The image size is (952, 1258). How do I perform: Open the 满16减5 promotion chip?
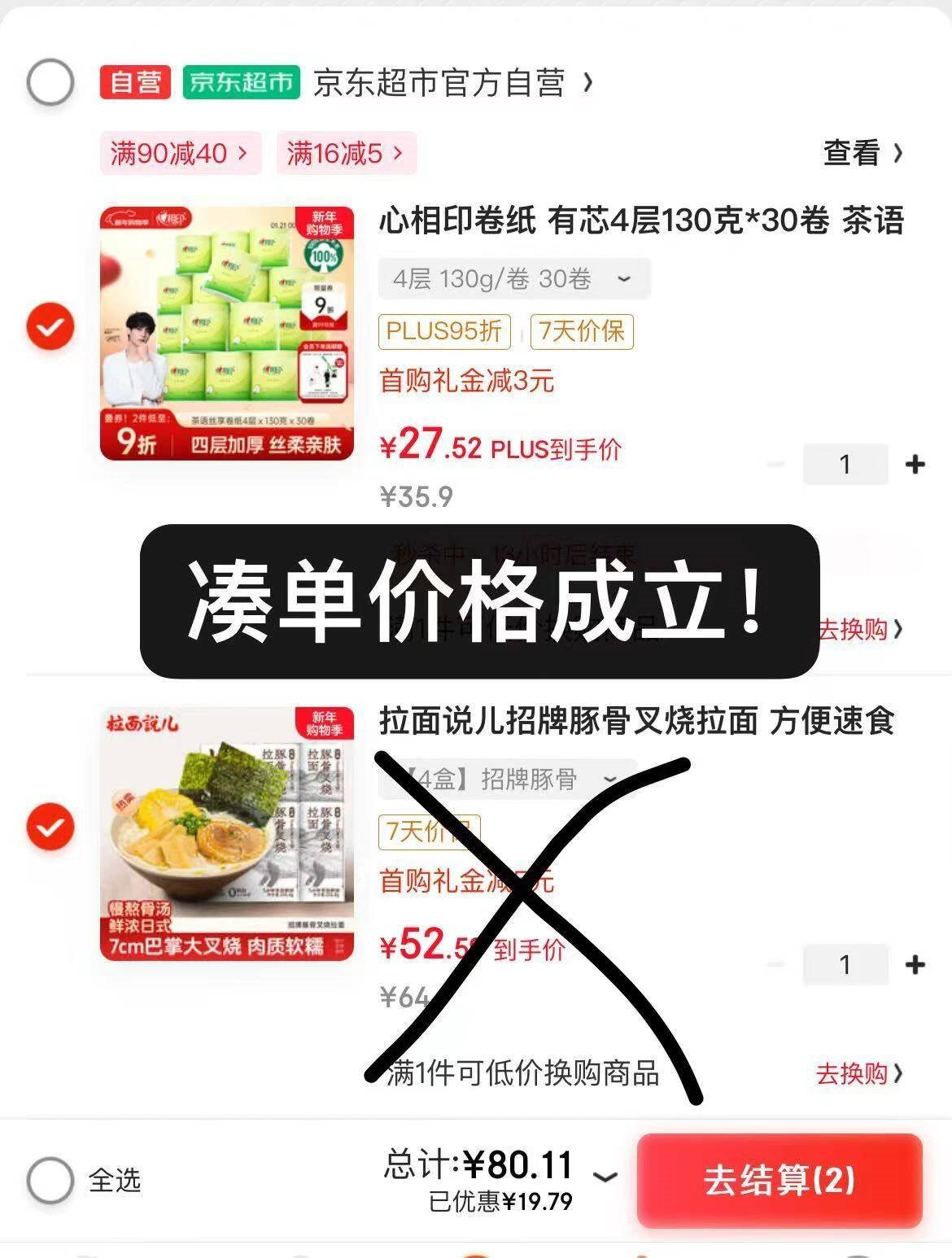[x=347, y=153]
